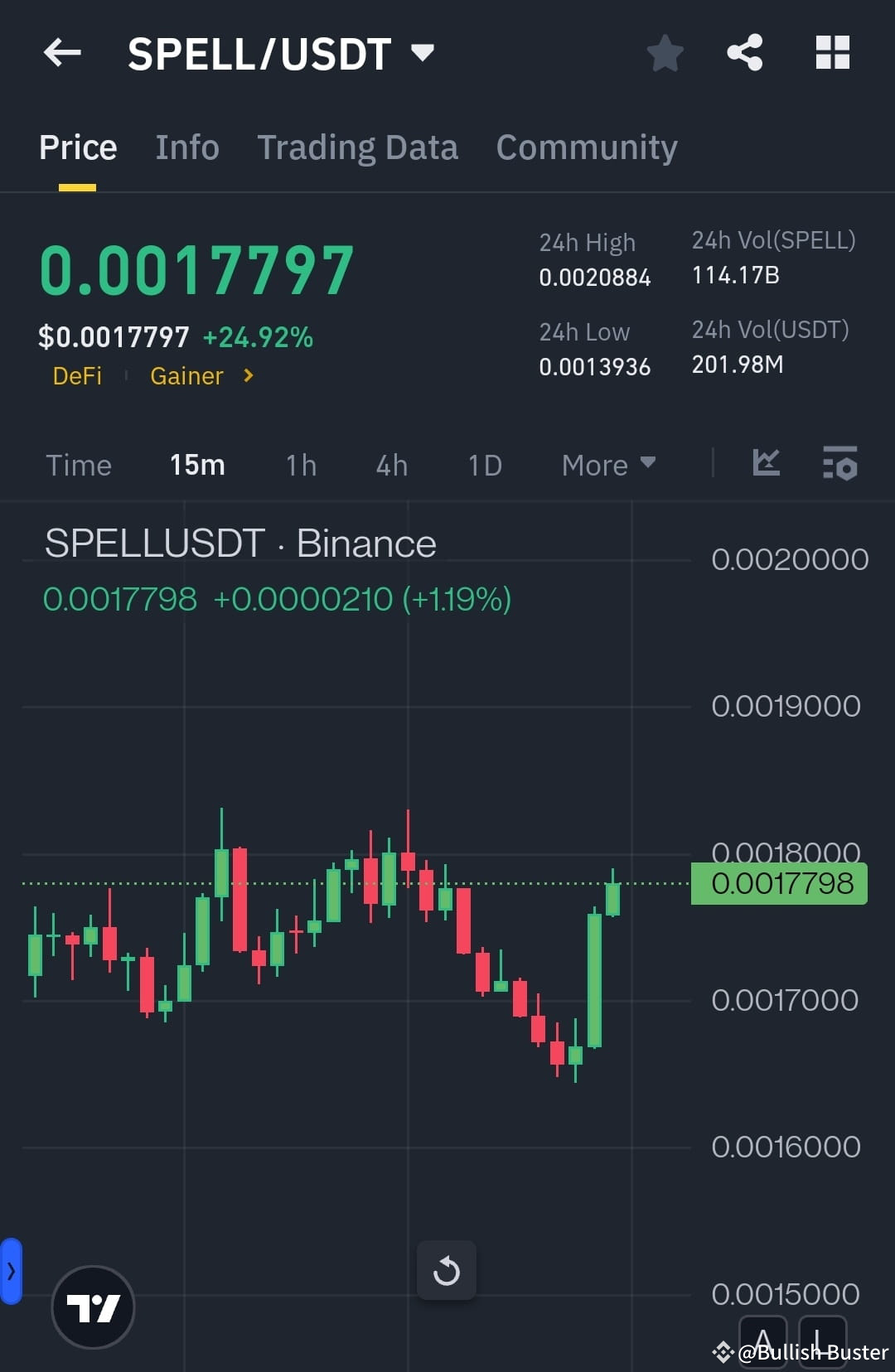Switch chart style using the line chart icon
This screenshot has height=1372, width=895.
tap(767, 465)
